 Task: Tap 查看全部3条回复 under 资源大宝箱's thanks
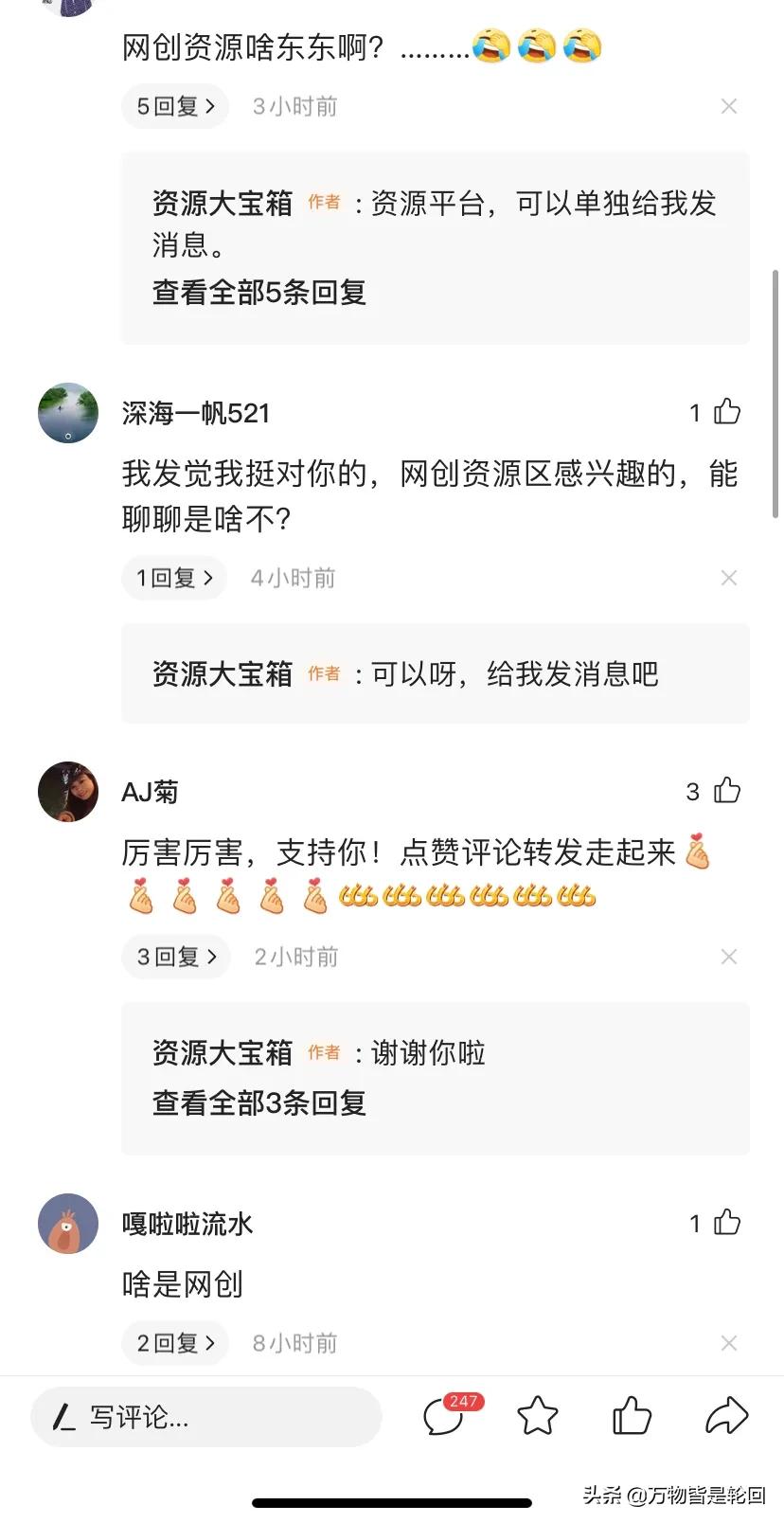(259, 1102)
